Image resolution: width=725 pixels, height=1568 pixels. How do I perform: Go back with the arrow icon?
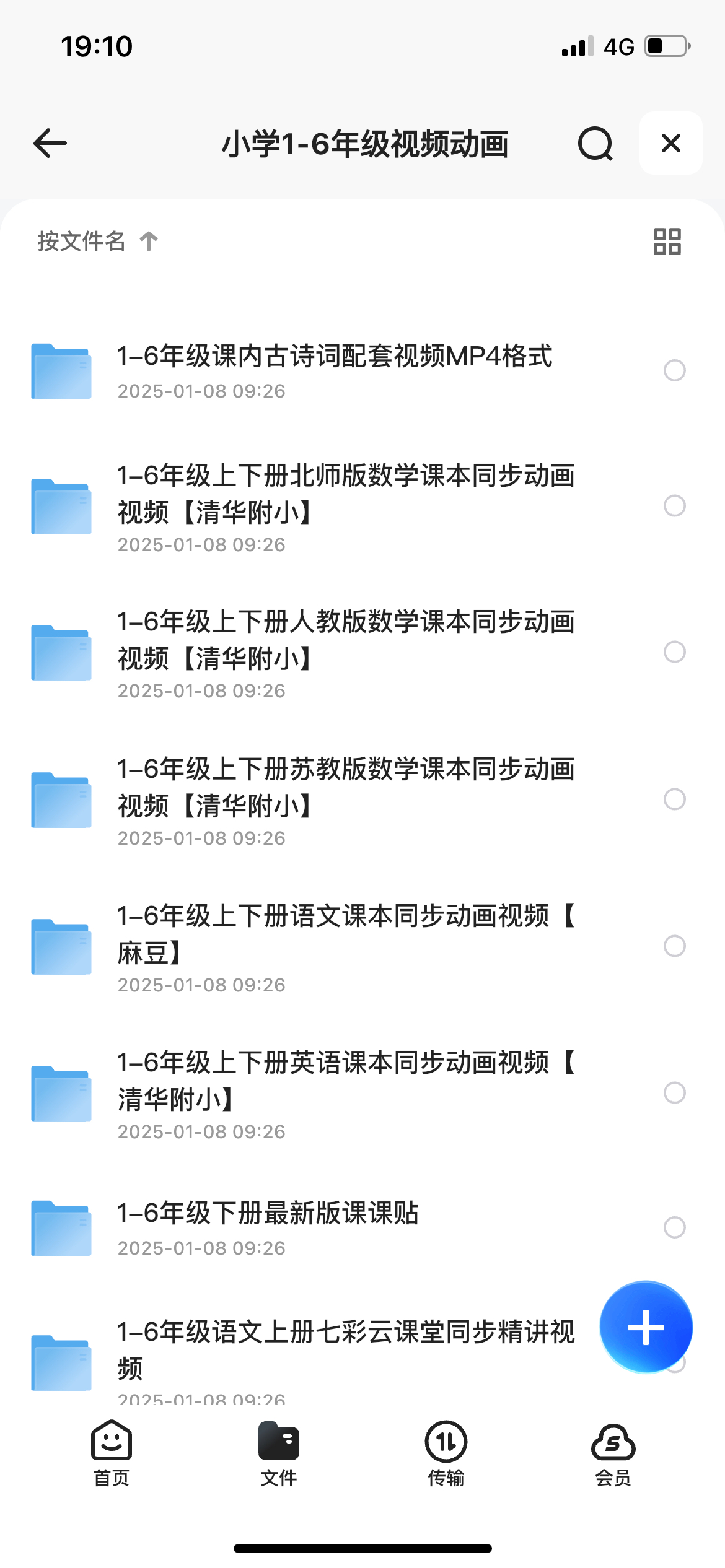(50, 144)
